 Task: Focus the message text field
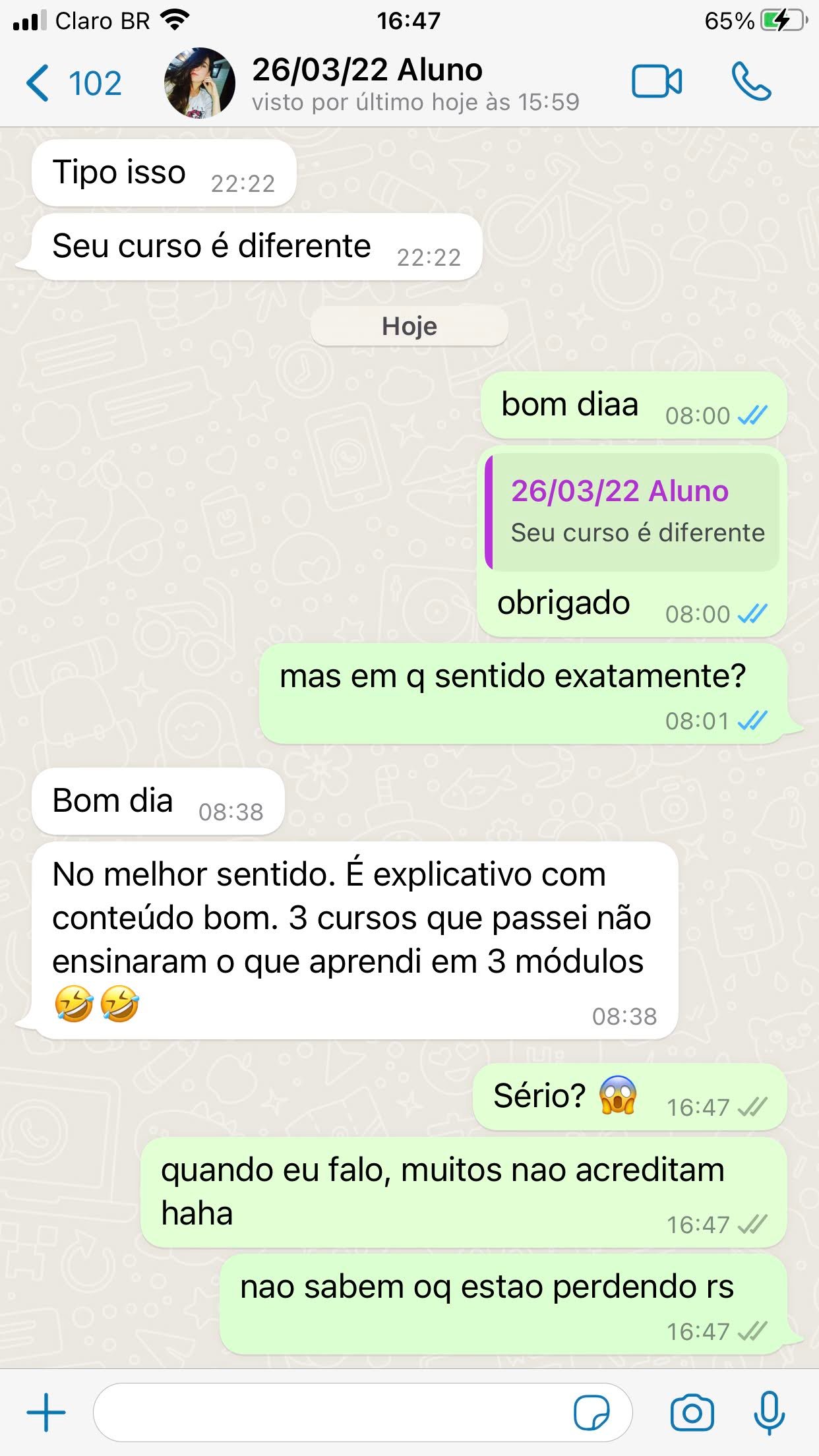pos(330,1412)
